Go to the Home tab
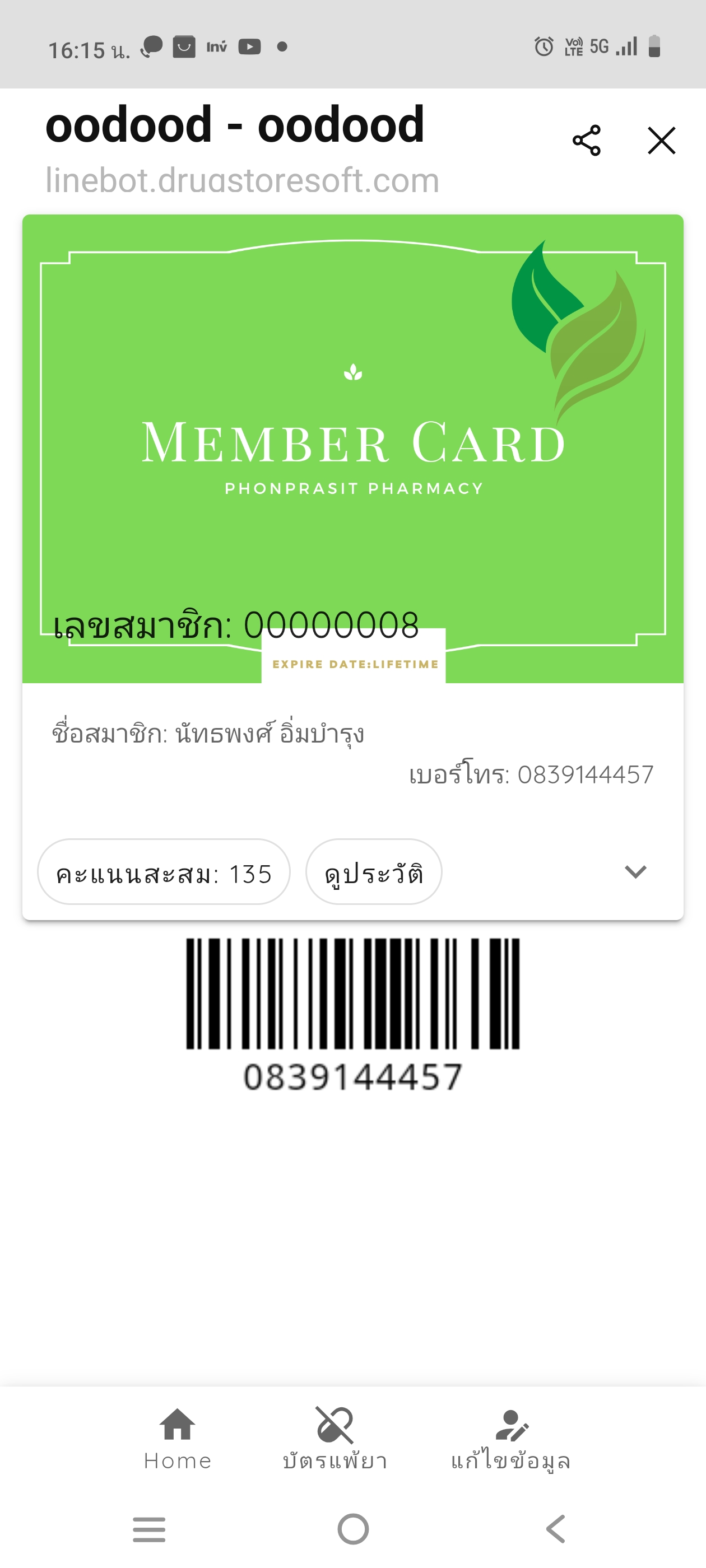This screenshot has width=706, height=1568. [x=177, y=1440]
